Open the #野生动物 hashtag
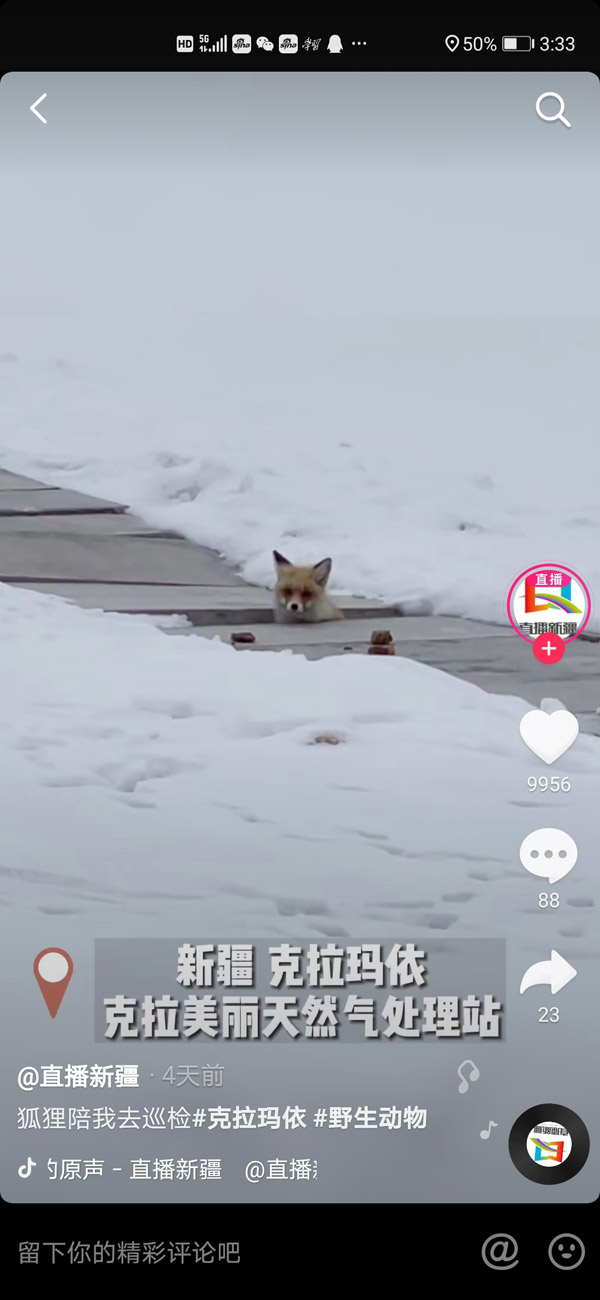This screenshot has width=600, height=1300. point(370,1119)
